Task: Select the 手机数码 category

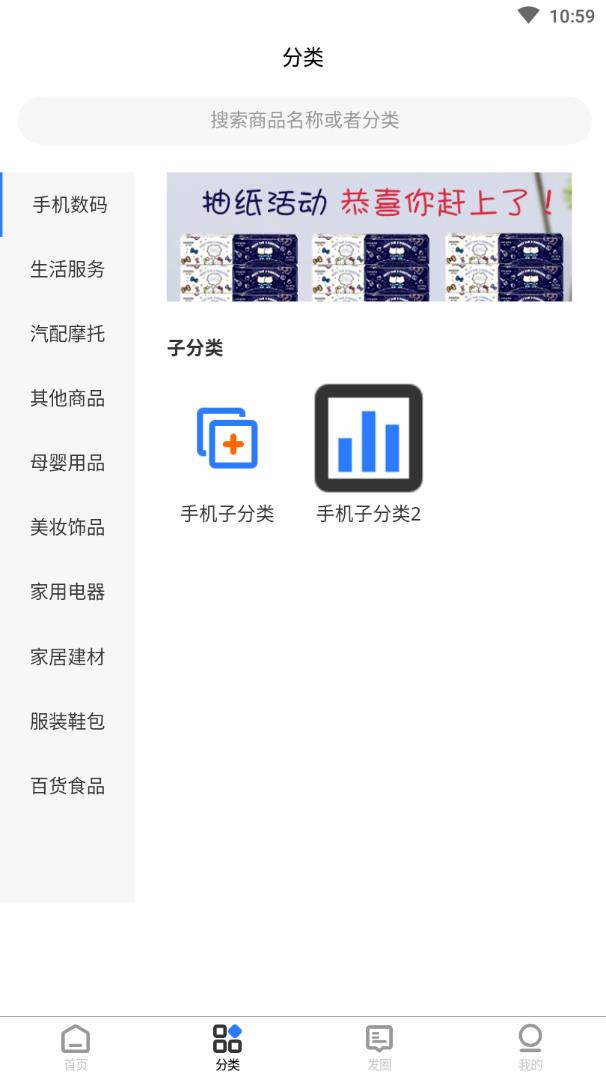Action: point(69,205)
